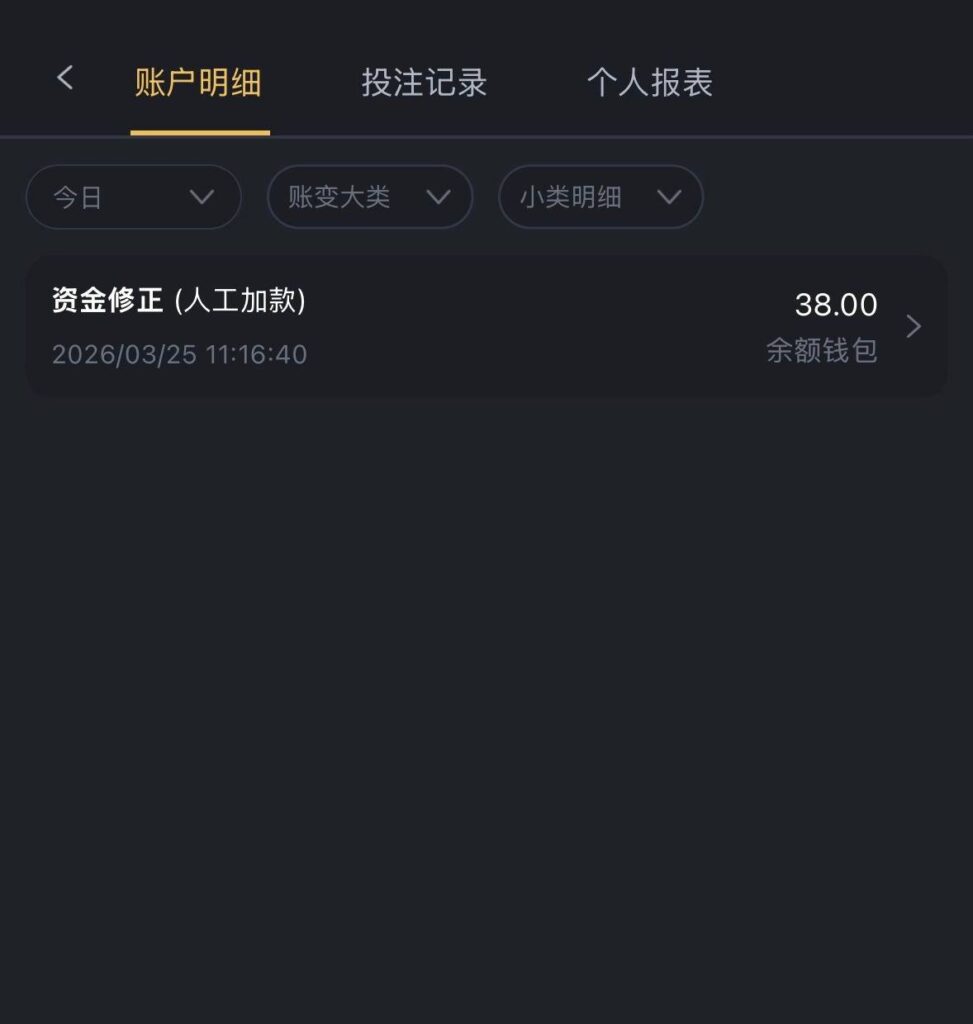Tap the 余额钱包 wallet label
The image size is (973, 1024).
(x=821, y=352)
